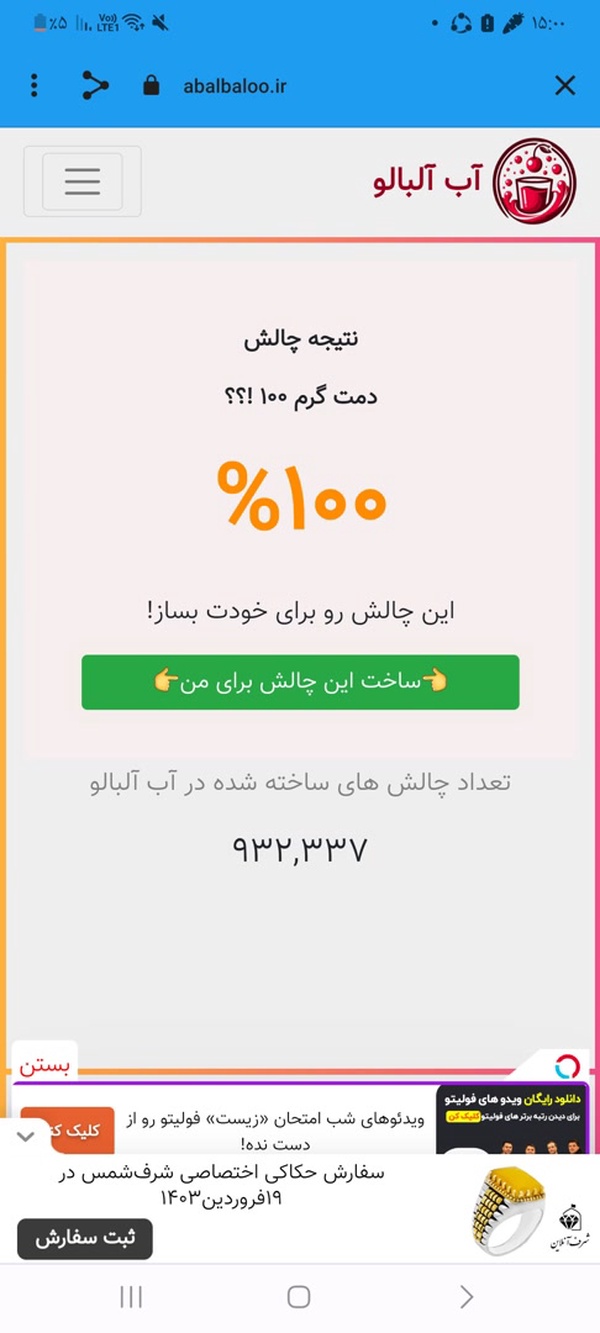The width and height of the screenshot is (600, 1333).
Task: Tap ثبت سفارش on the ring ad
Action: (85, 1239)
